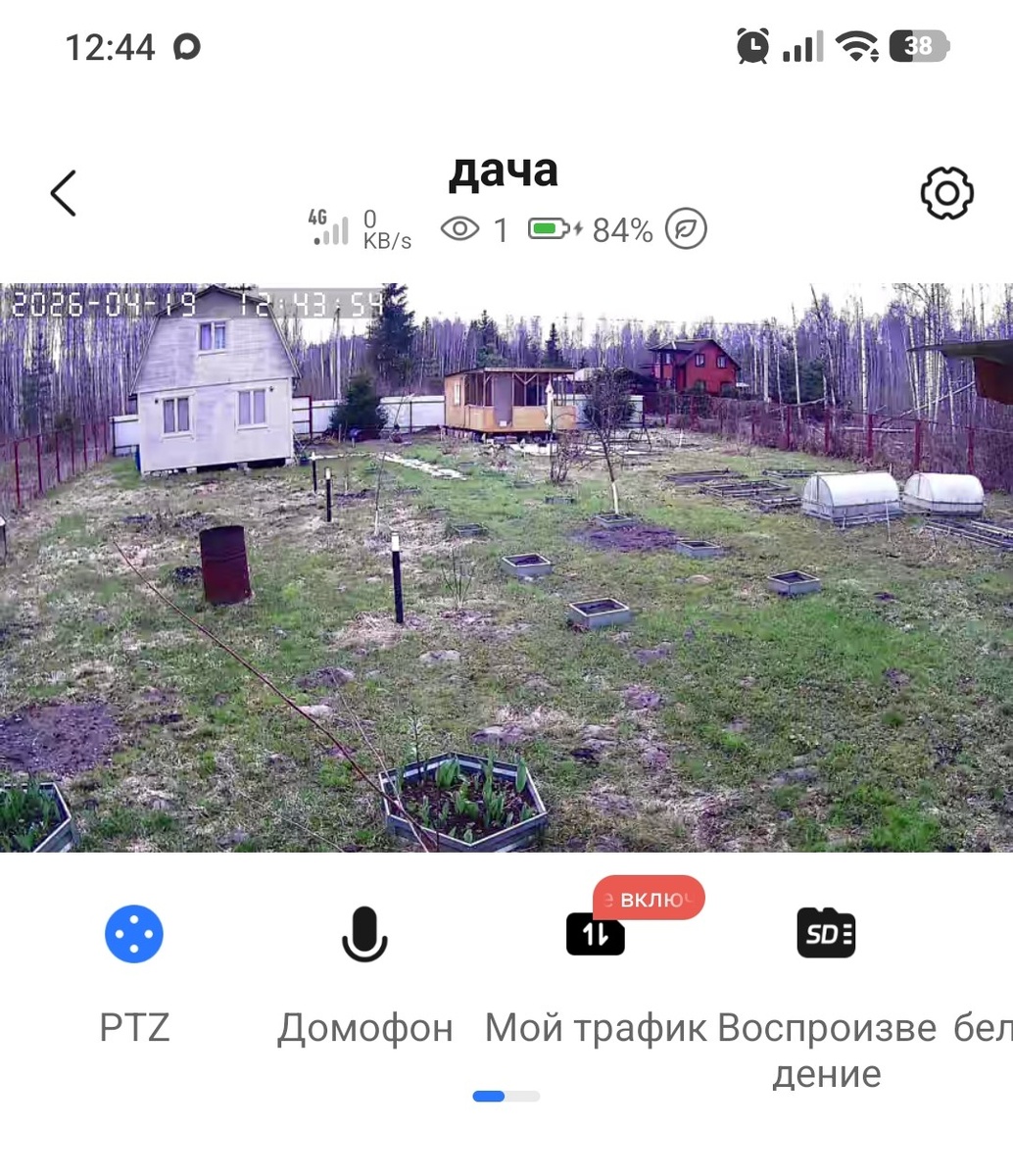This screenshot has width=1013, height=1176.
Task: Tap the eco leaf mode icon
Action: (x=686, y=229)
